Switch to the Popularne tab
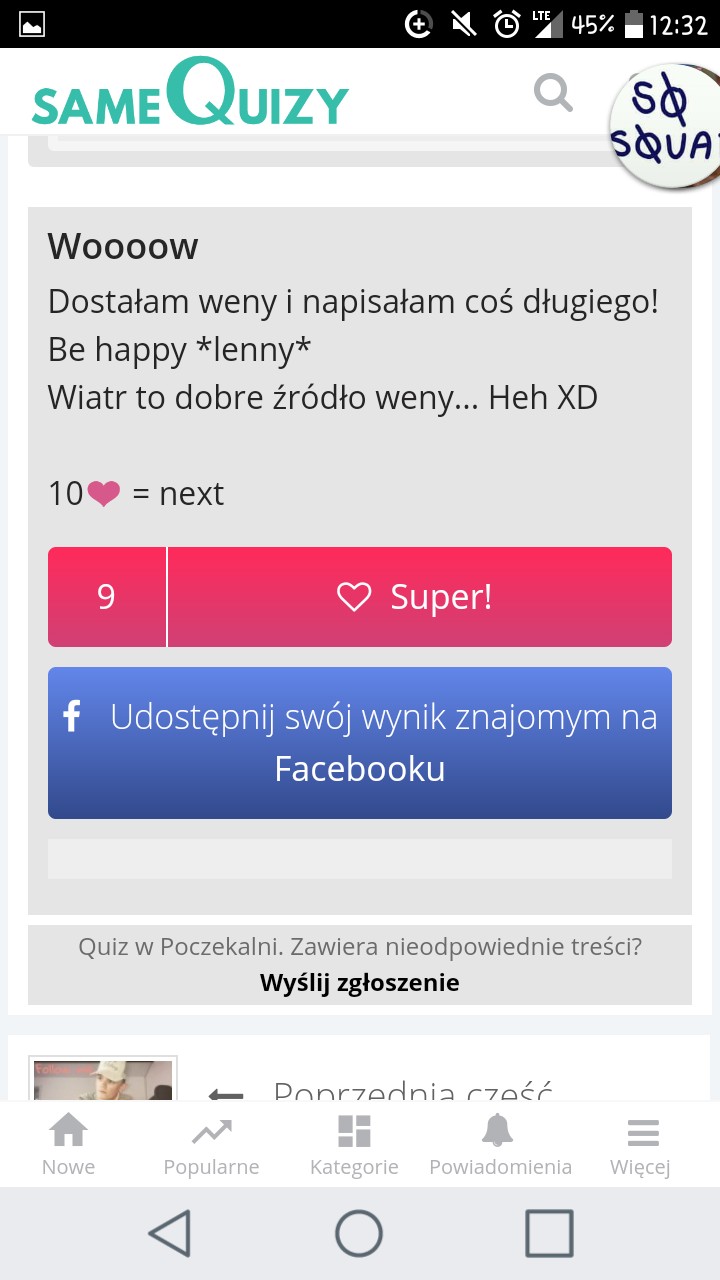 [211, 1145]
